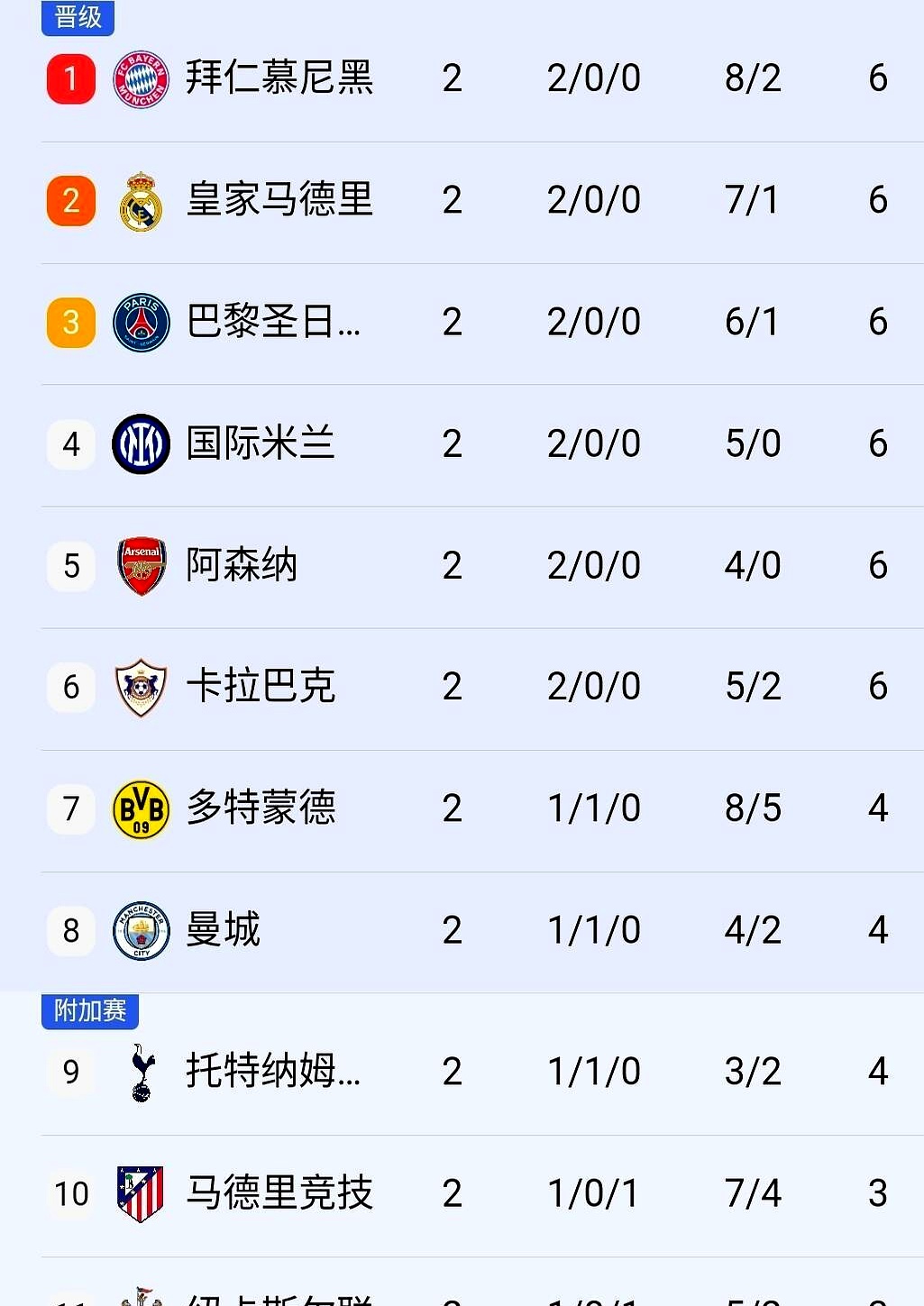Open the 晋级 qualification label
The height and width of the screenshot is (1306, 924).
[78, 15]
